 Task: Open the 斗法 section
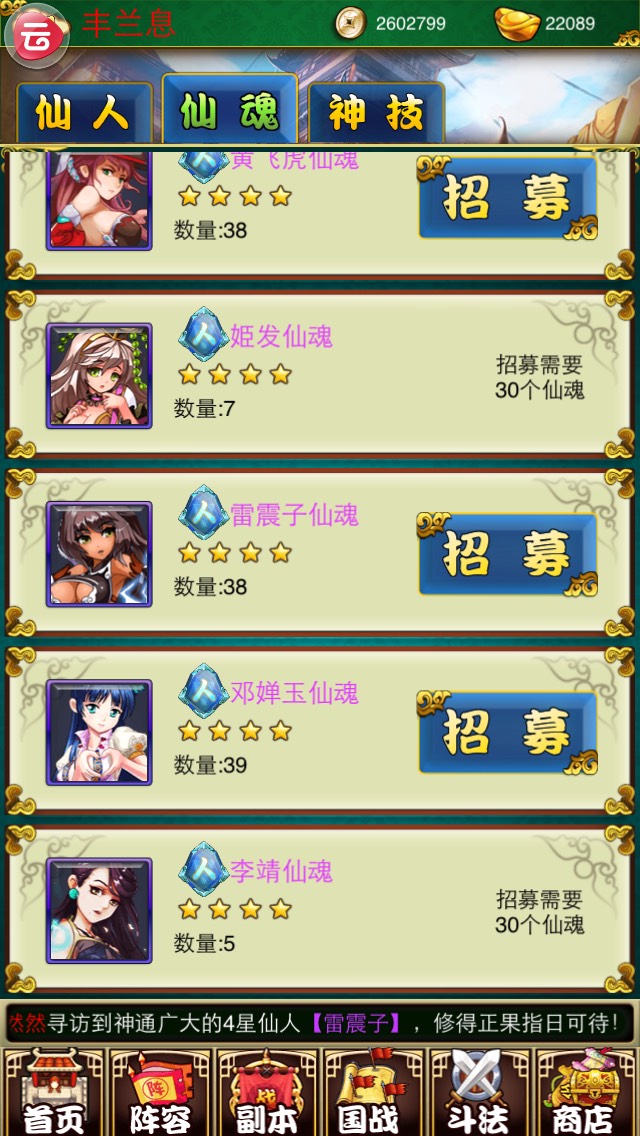(x=479, y=1092)
